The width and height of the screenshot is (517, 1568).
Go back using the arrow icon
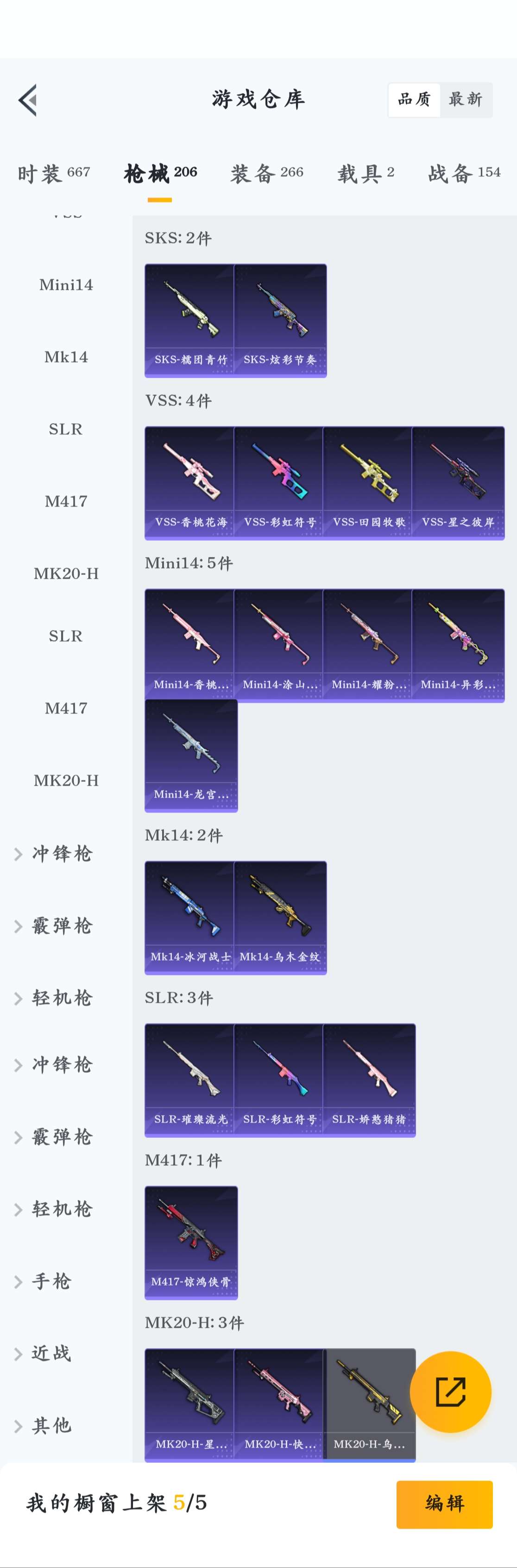pos(28,100)
